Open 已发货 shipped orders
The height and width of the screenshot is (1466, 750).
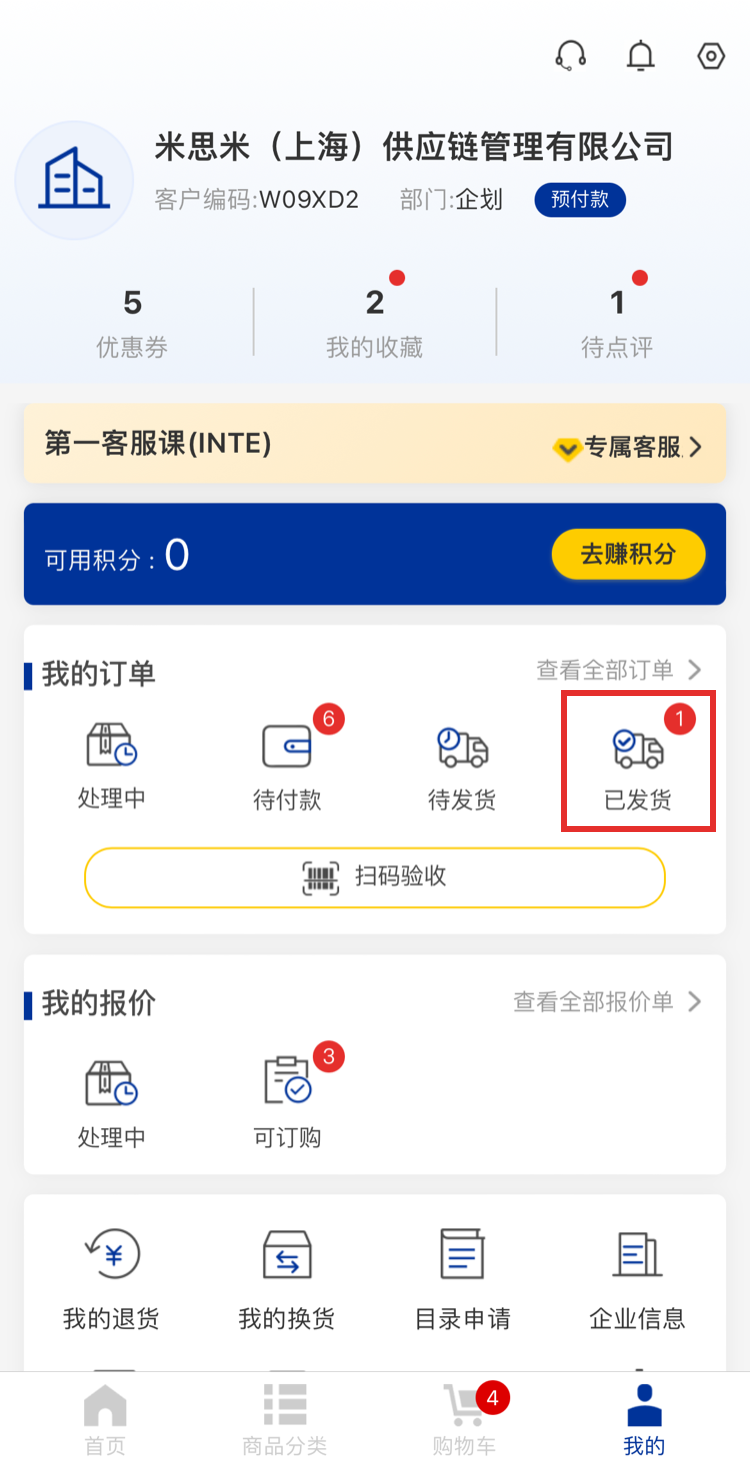638,767
